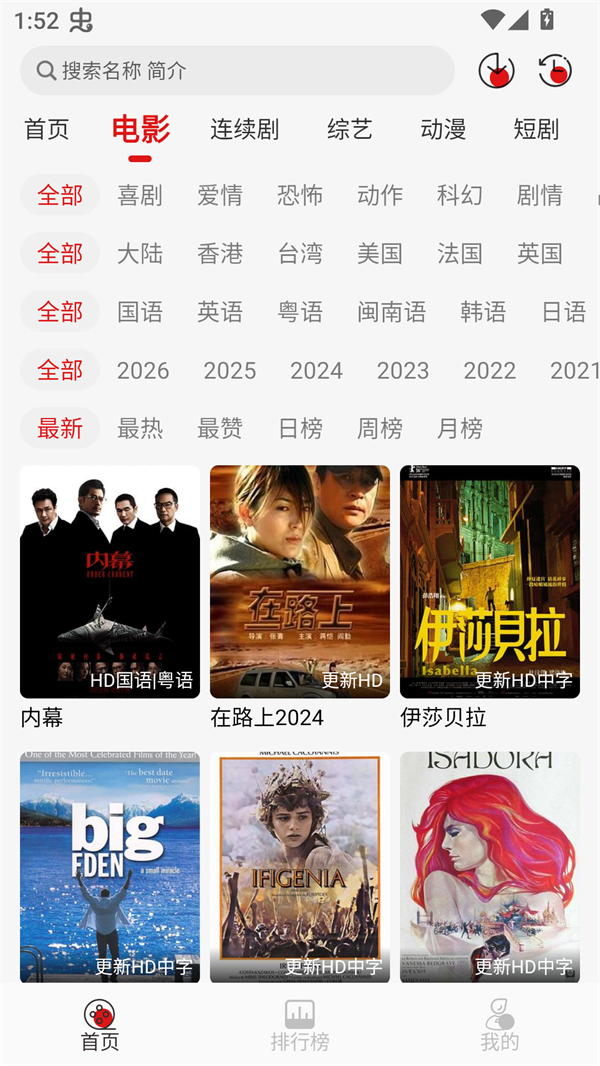Filter movies by 喜剧 genre
Viewport: 600px width, 1066px height.
coord(140,195)
